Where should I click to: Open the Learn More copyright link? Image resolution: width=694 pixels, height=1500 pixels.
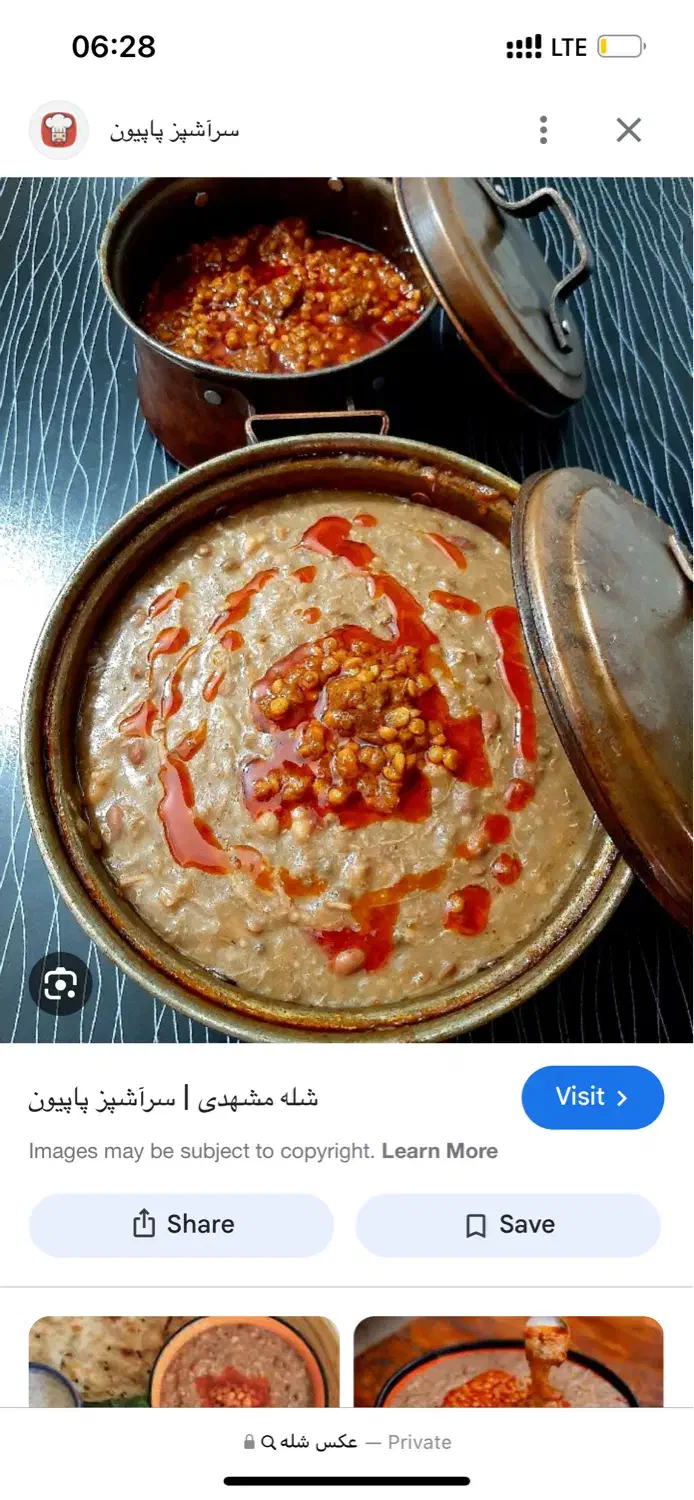(x=439, y=1151)
